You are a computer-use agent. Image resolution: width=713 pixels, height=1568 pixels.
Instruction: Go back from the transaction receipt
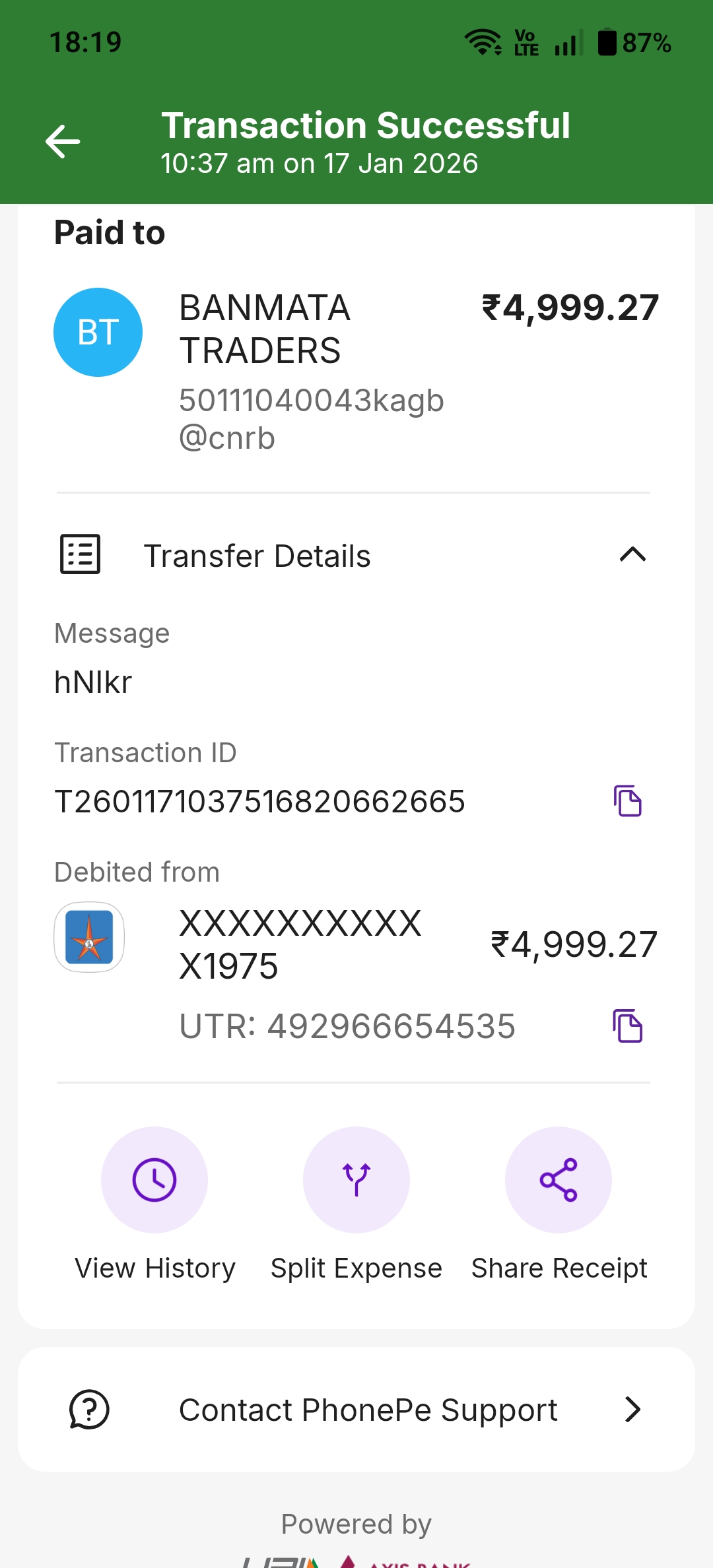(63, 142)
